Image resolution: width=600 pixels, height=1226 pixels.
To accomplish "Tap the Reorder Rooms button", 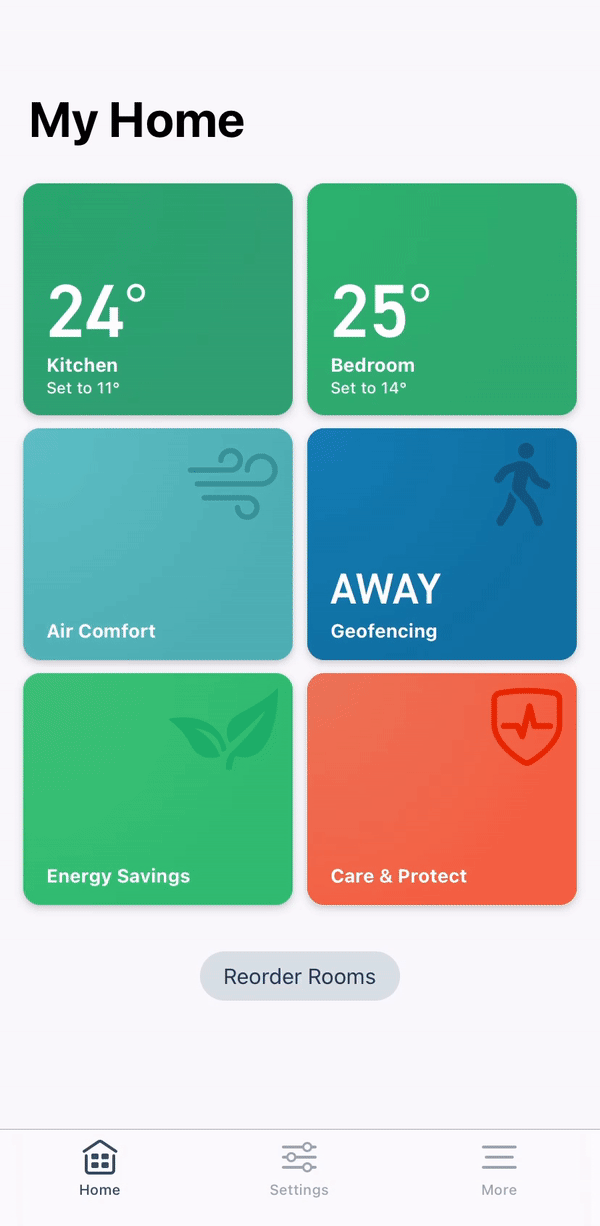I will (x=300, y=976).
